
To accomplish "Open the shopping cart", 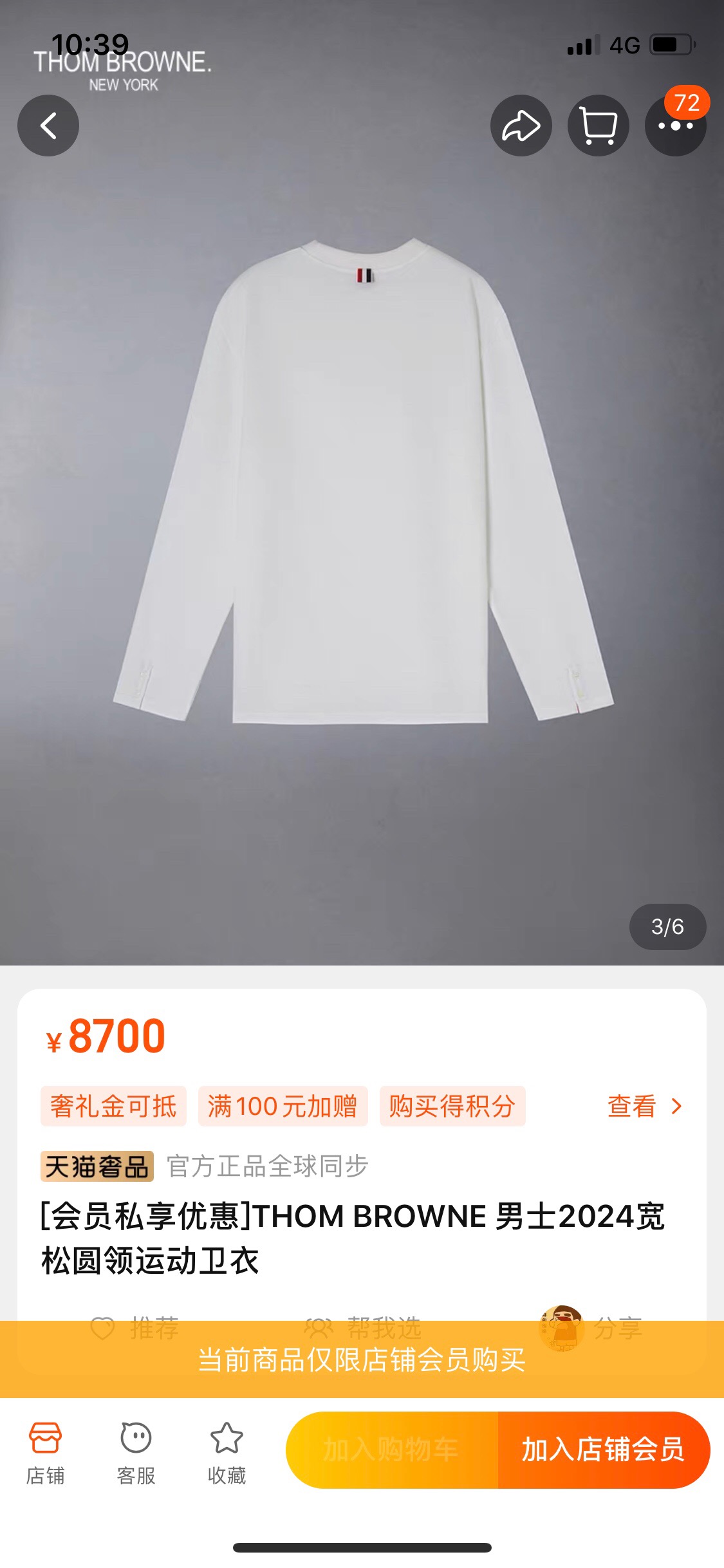I will tap(599, 126).
